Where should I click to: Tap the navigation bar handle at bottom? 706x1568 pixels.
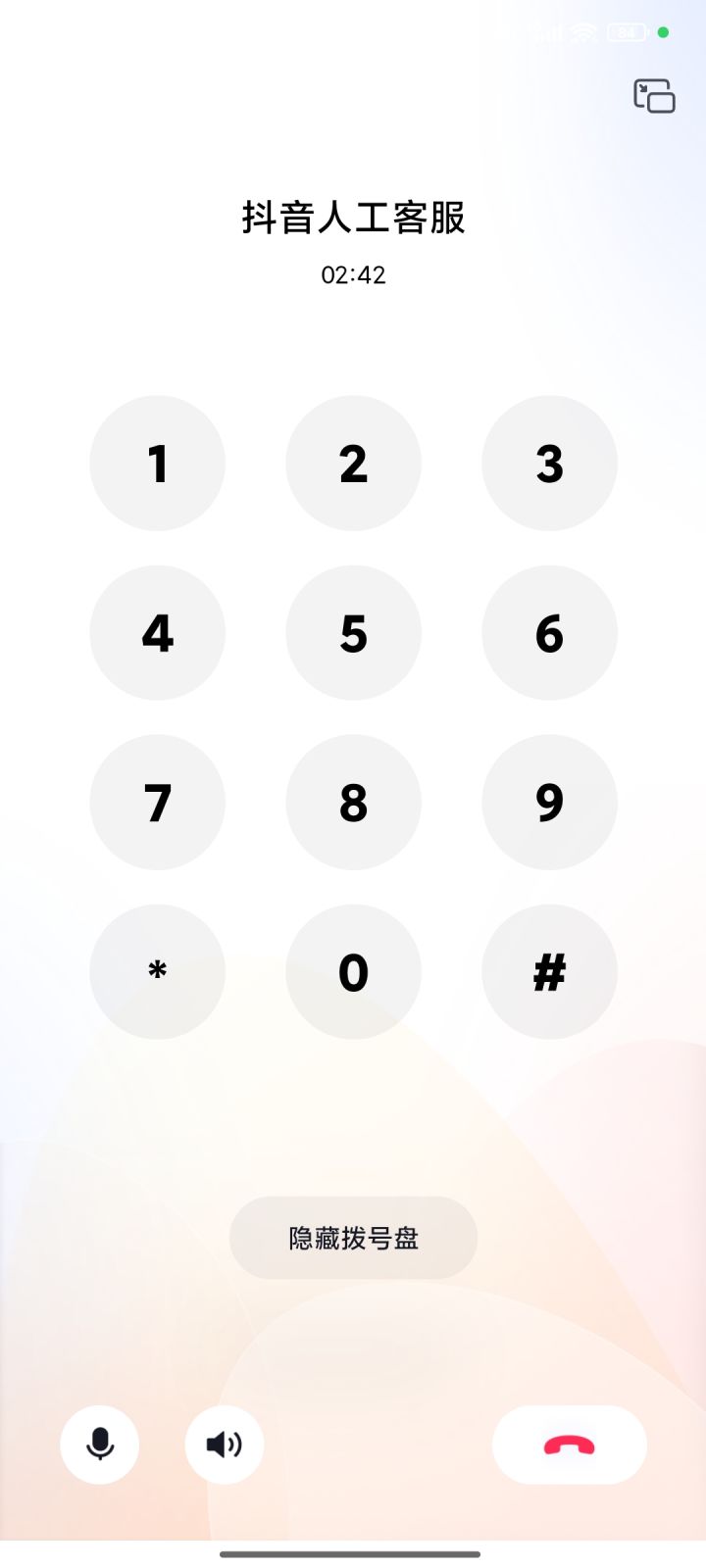click(x=353, y=1552)
